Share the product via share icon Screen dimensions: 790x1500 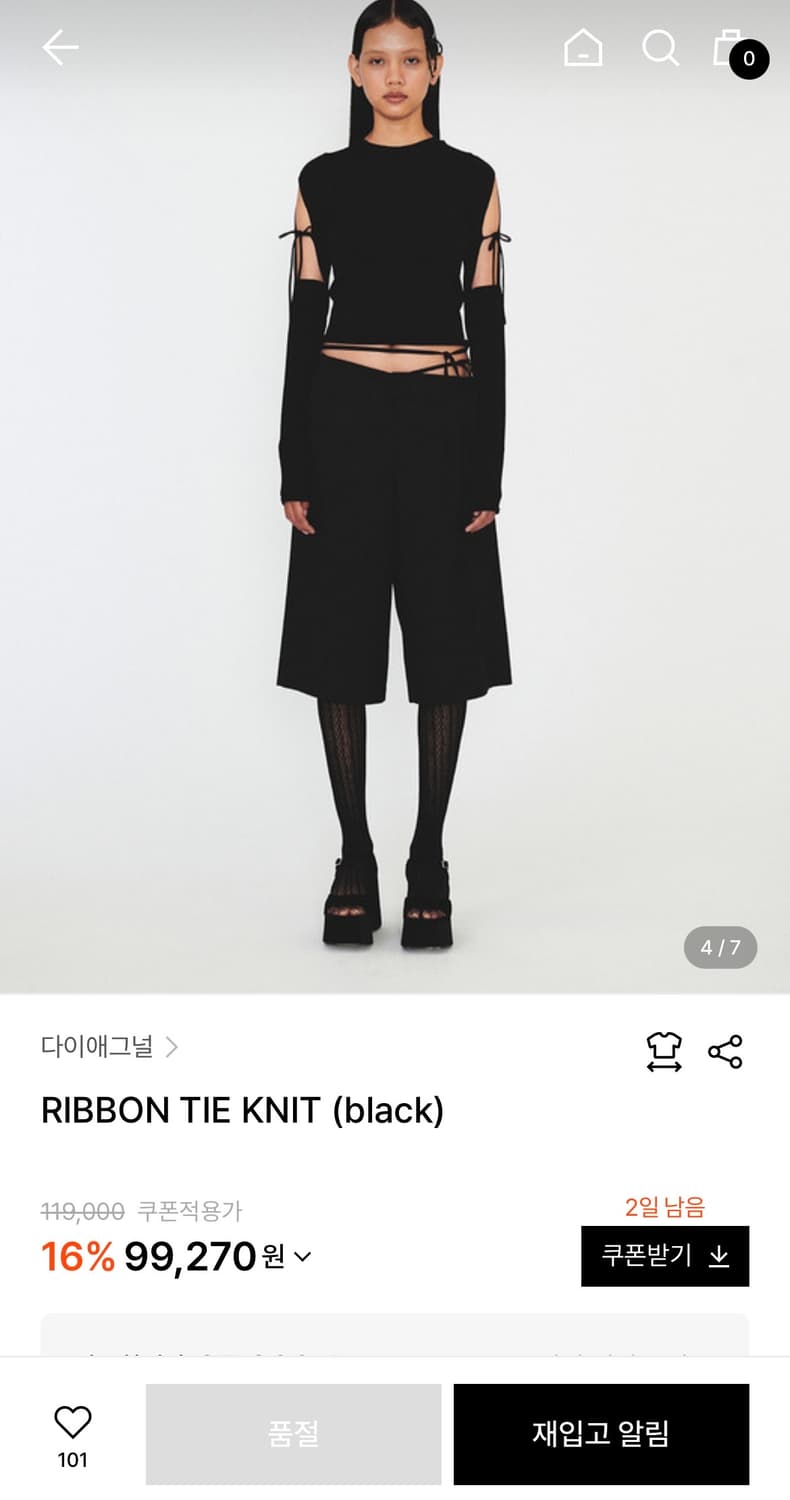click(726, 1050)
